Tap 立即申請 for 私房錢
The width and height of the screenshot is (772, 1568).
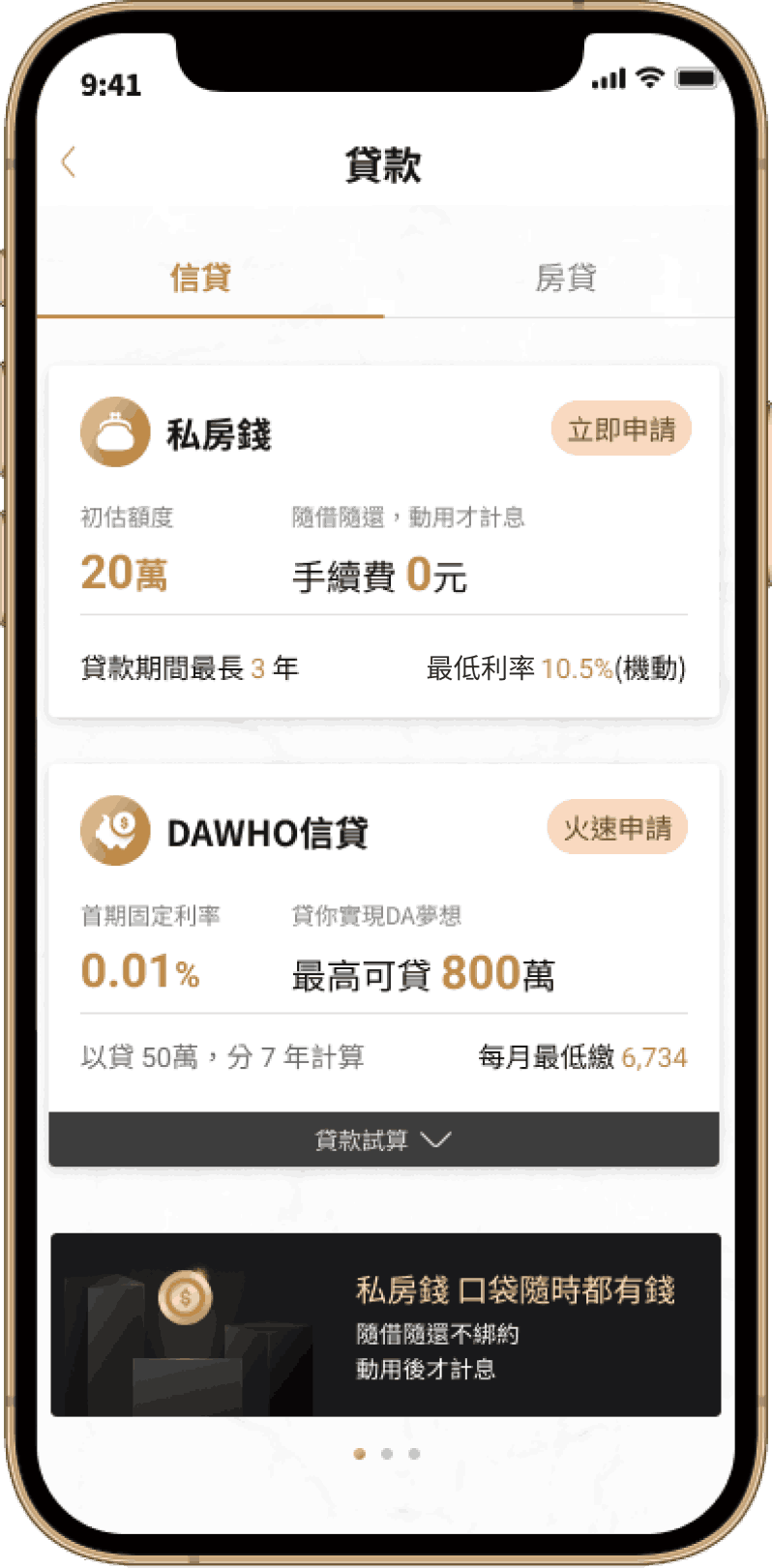pyautogui.click(x=621, y=429)
